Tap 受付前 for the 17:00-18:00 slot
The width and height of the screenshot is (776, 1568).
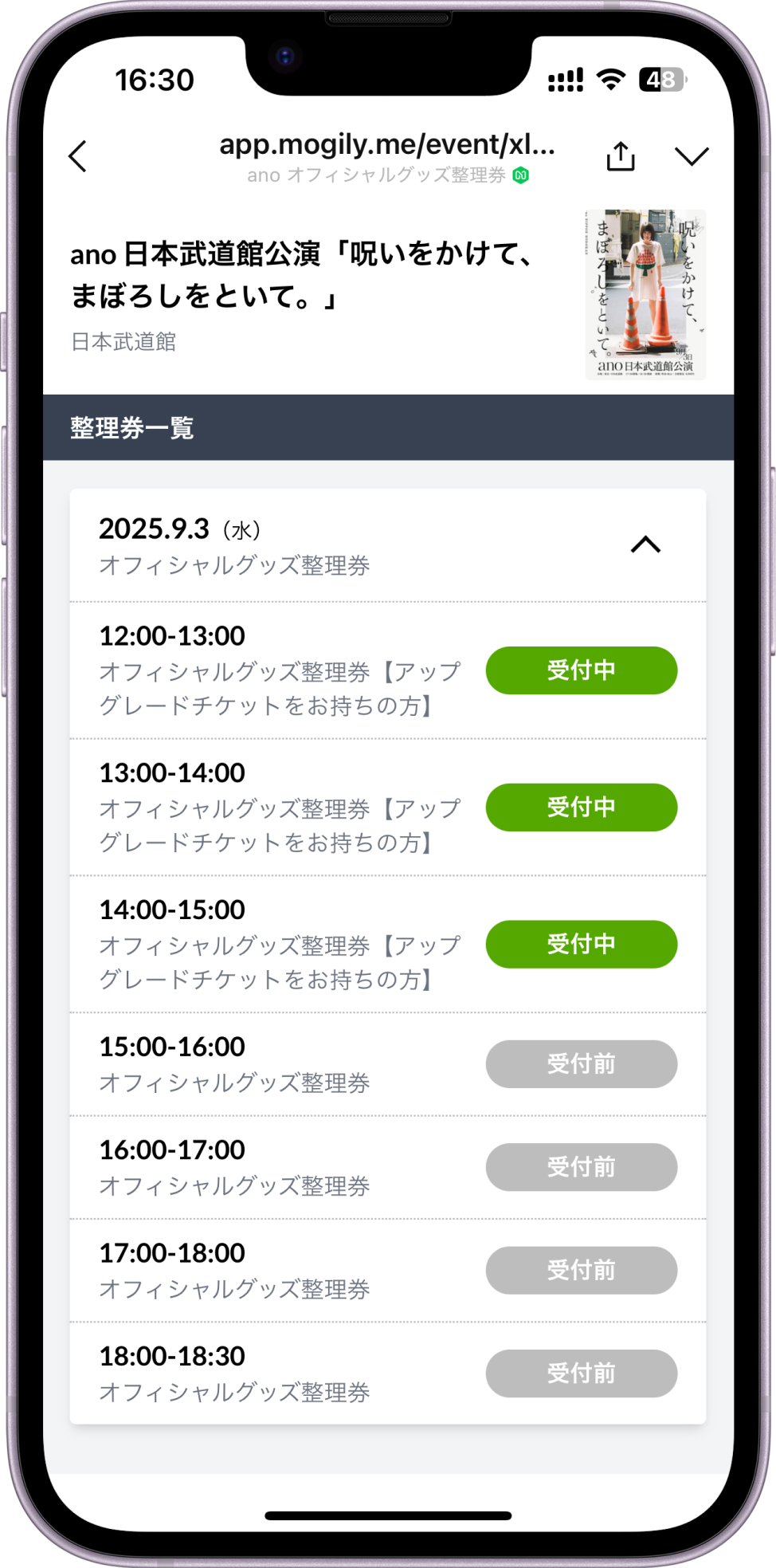click(582, 1270)
